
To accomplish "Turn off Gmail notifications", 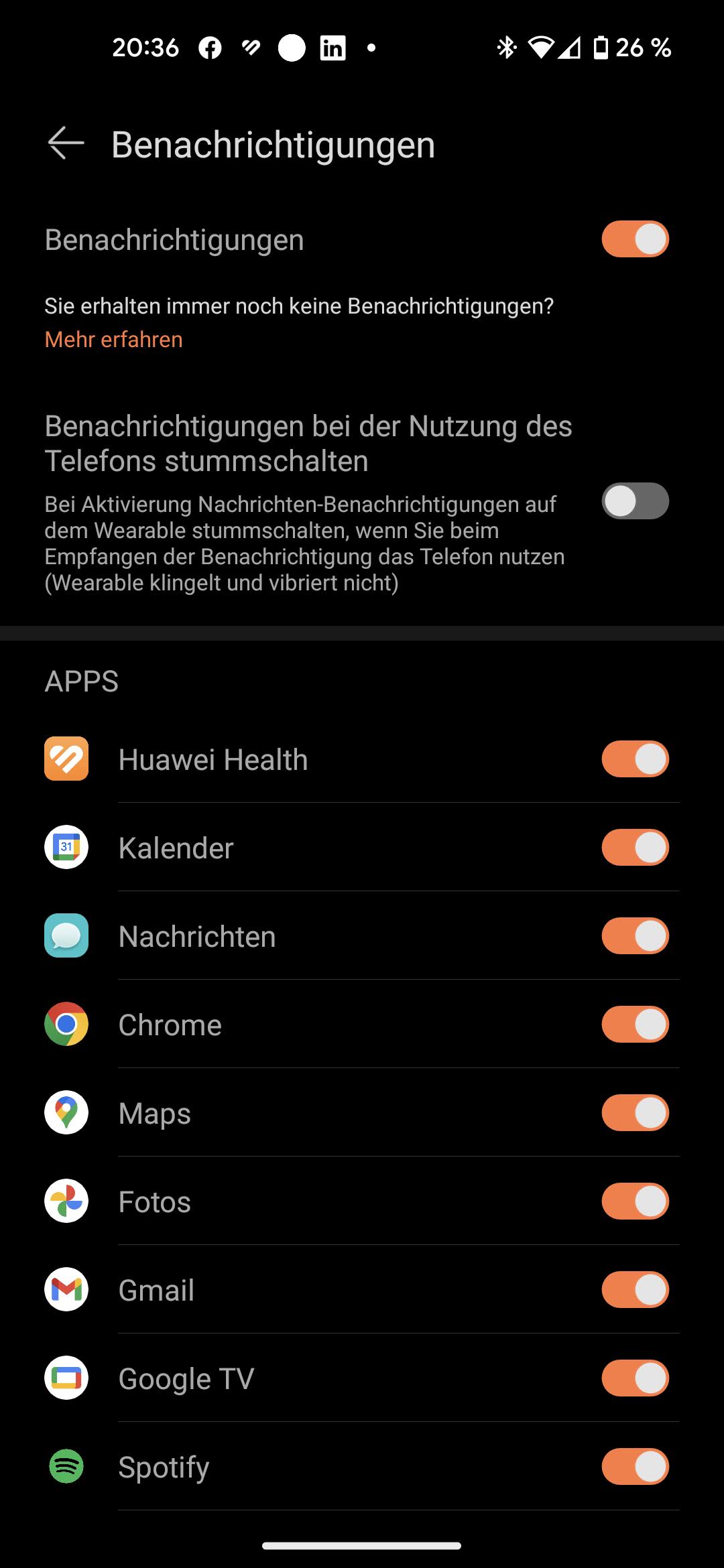I will pos(635,1290).
